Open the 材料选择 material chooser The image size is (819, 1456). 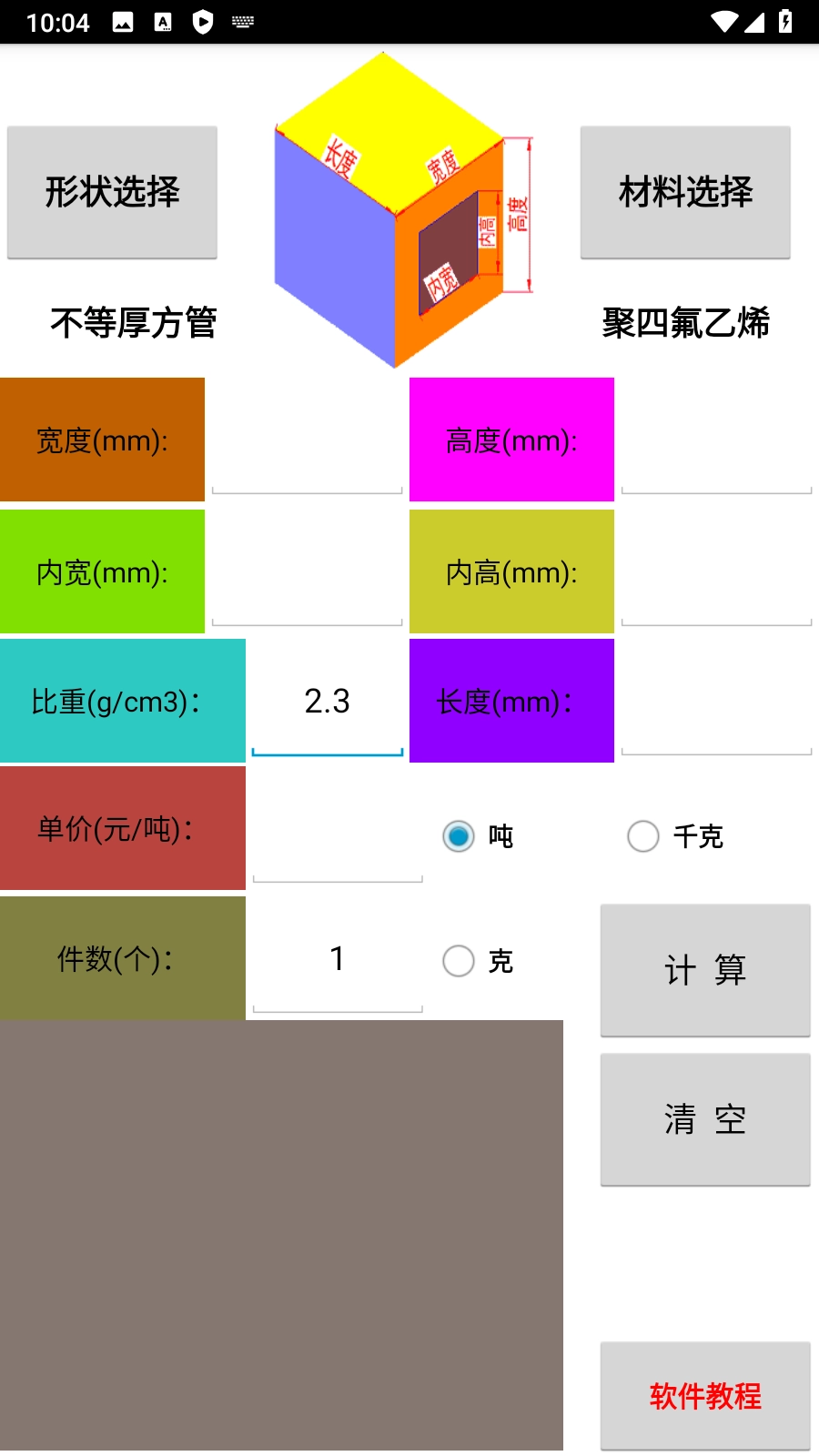click(685, 190)
